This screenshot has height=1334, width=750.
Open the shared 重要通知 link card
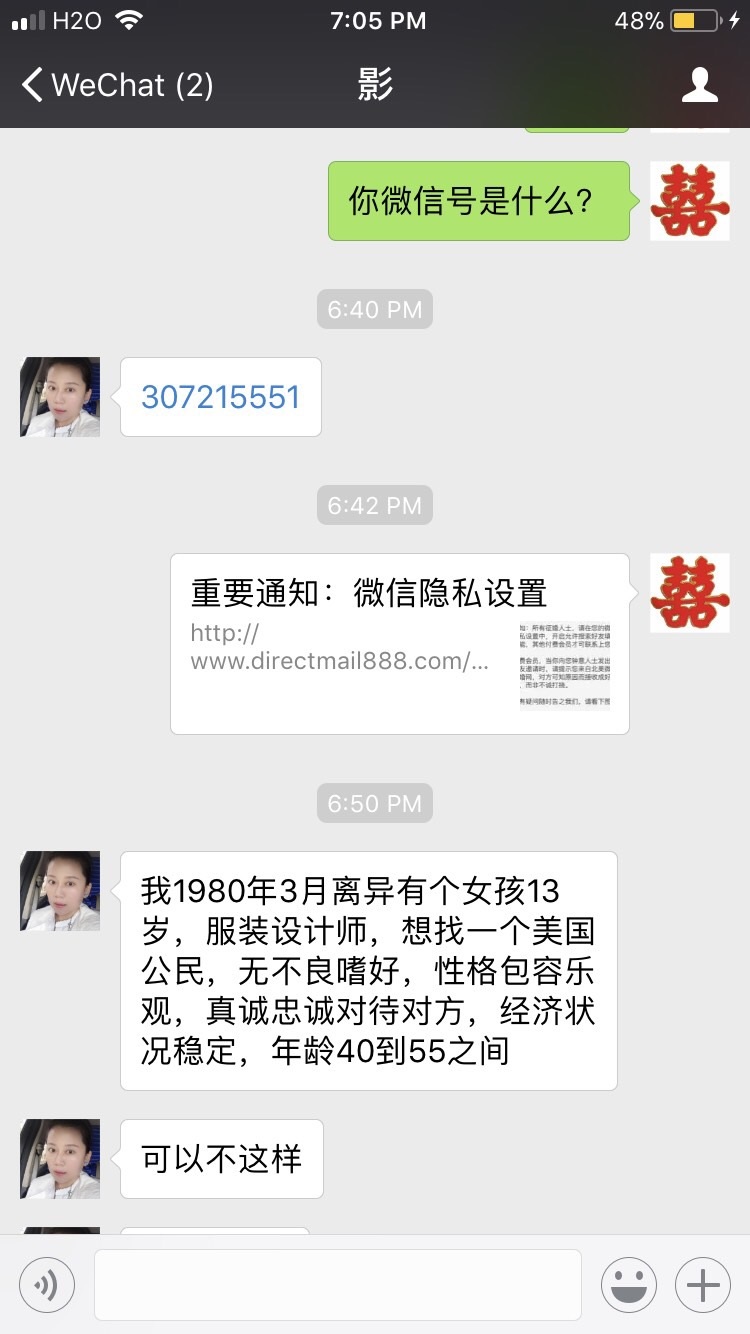click(400, 643)
